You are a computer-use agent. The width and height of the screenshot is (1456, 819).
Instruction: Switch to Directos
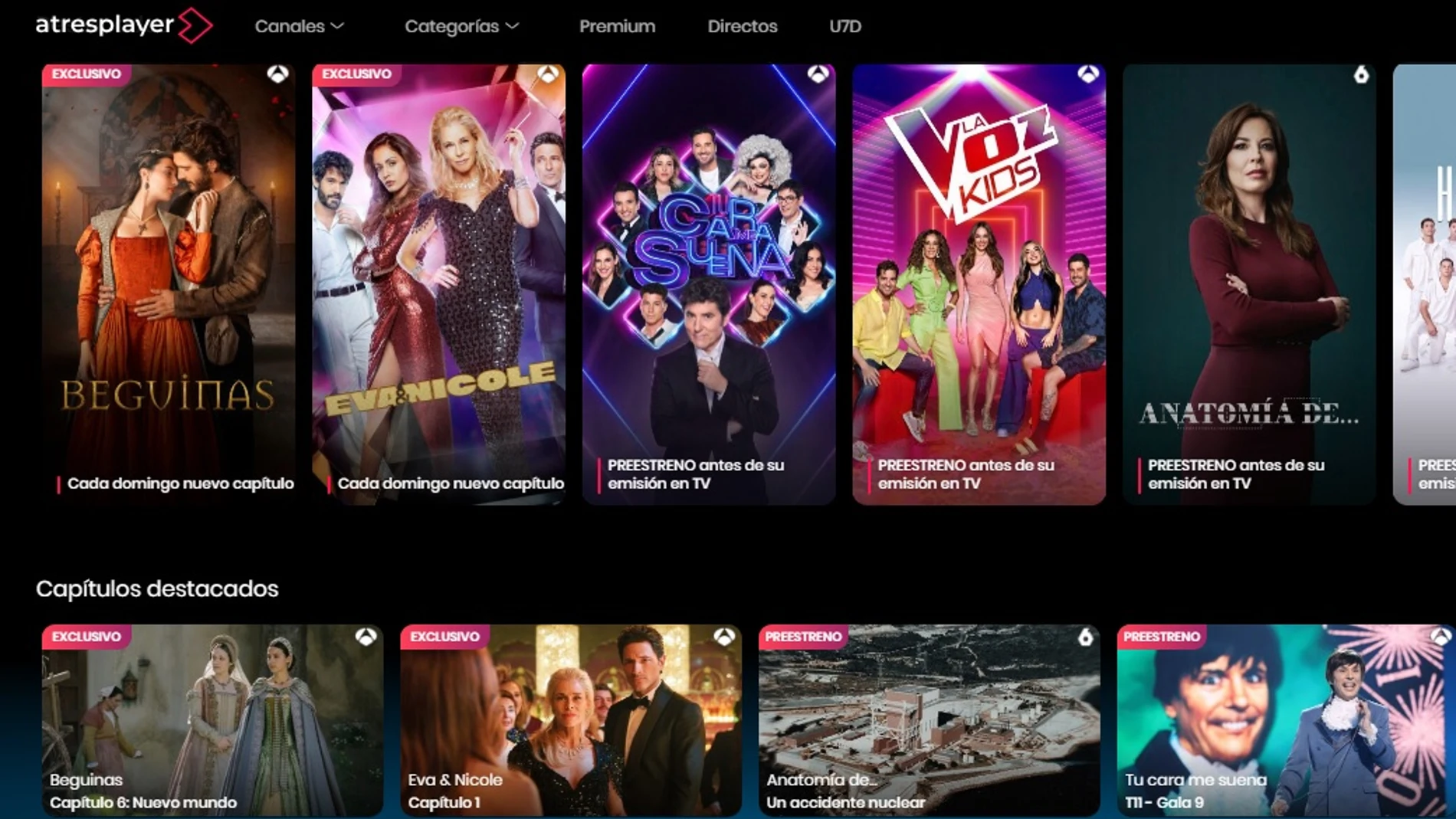742,26
